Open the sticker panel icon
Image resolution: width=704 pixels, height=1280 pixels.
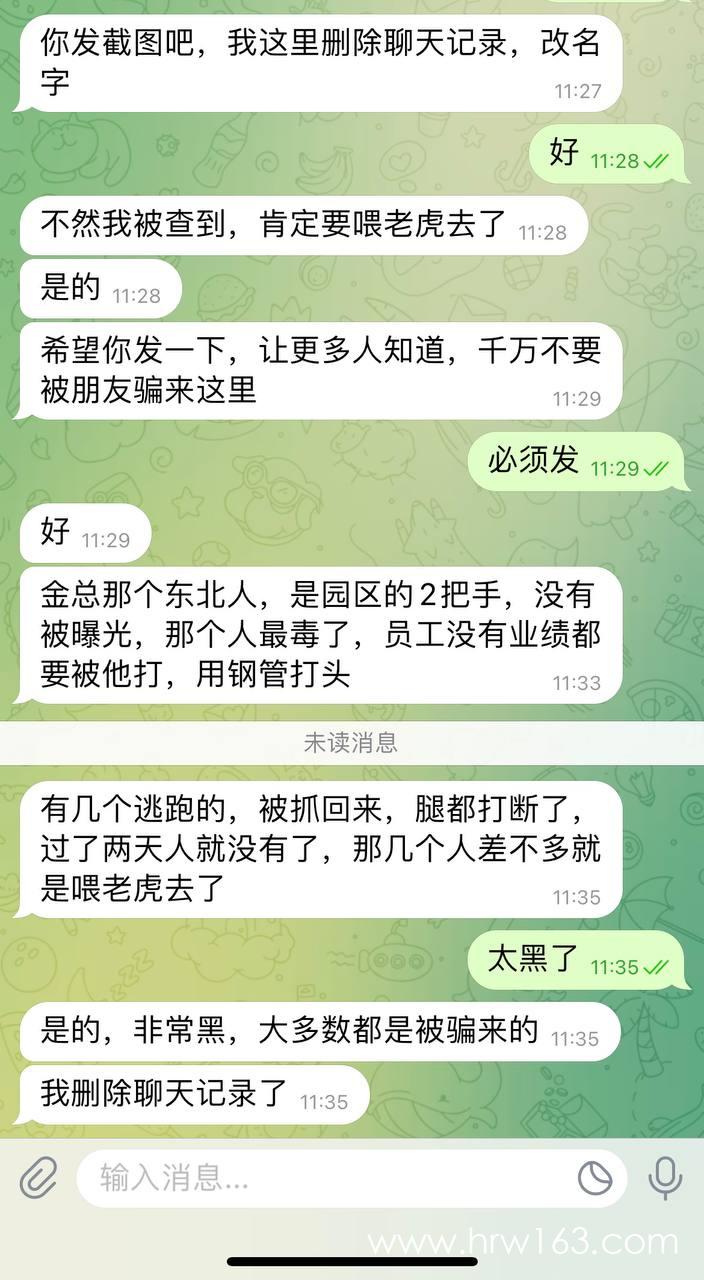click(x=596, y=1178)
